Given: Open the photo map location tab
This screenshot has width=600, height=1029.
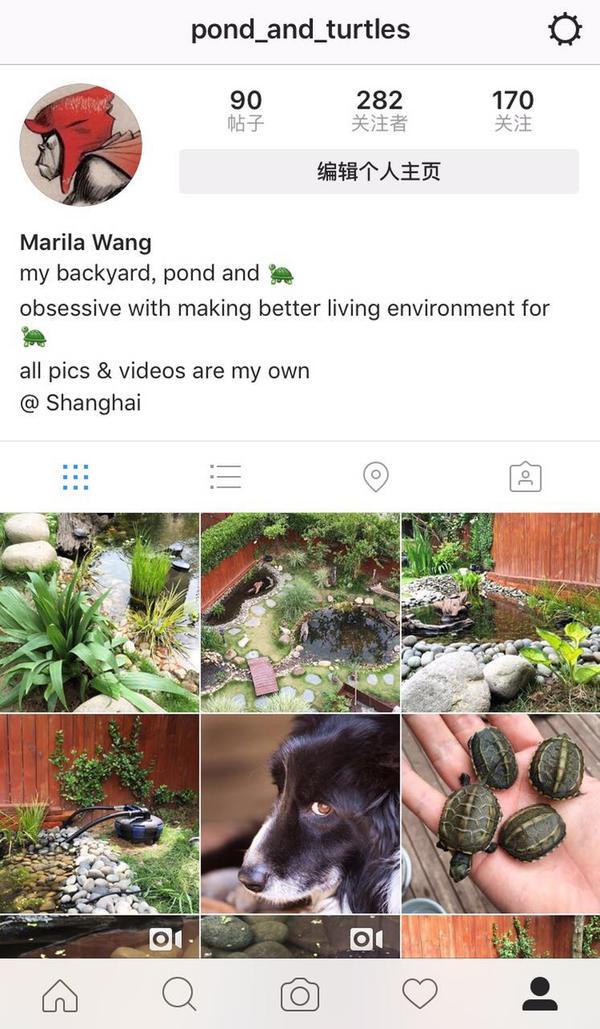Looking at the screenshot, I should click(375, 477).
